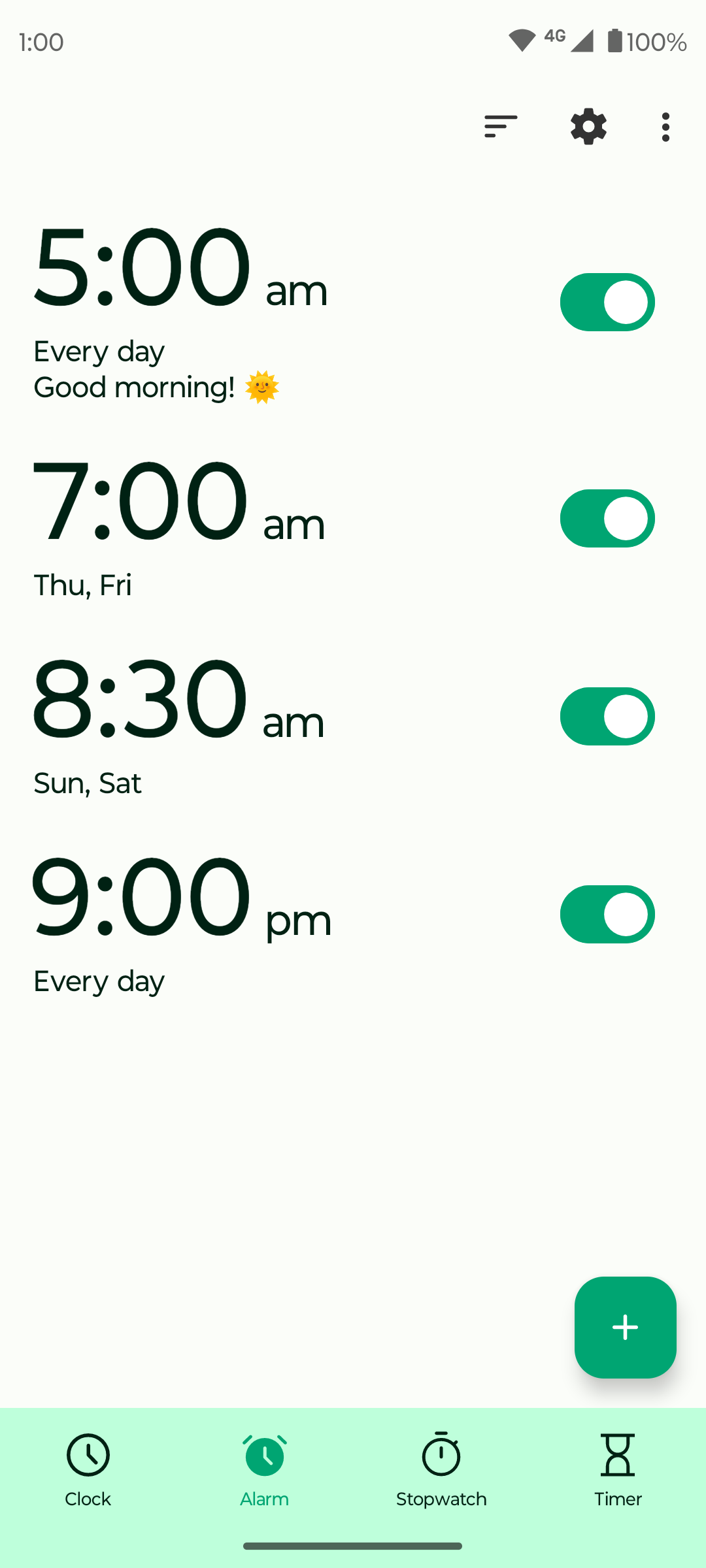This screenshot has width=706, height=1568.
Task: Tap the navigation gesture bar
Action: [353, 1544]
